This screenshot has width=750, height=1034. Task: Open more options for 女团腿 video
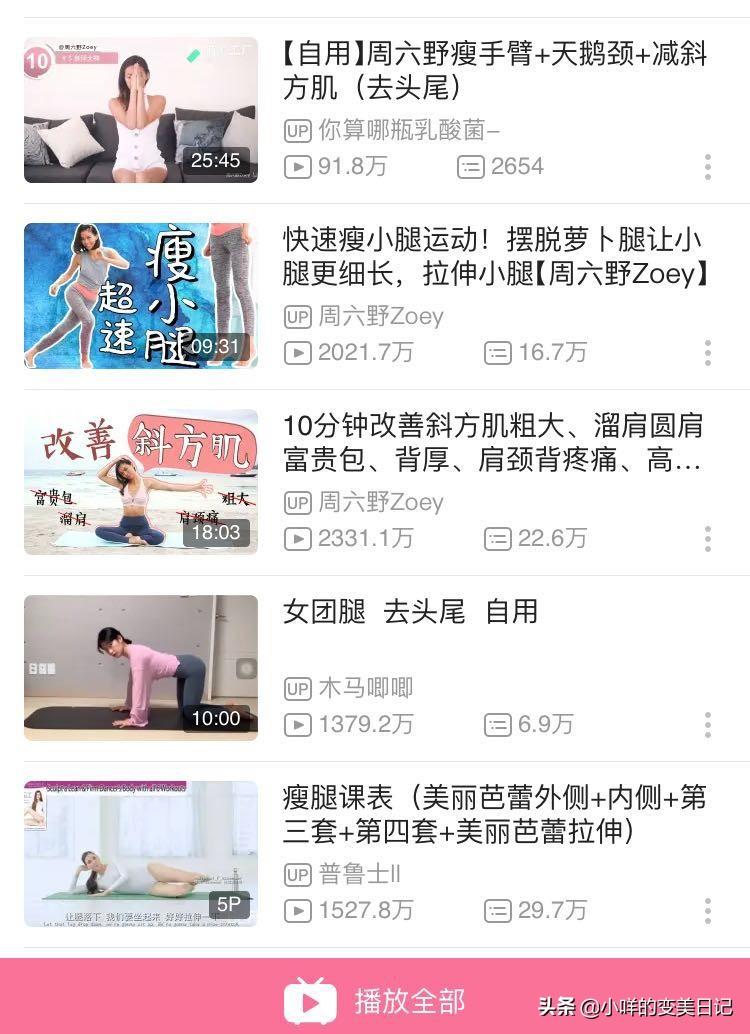[x=707, y=725]
